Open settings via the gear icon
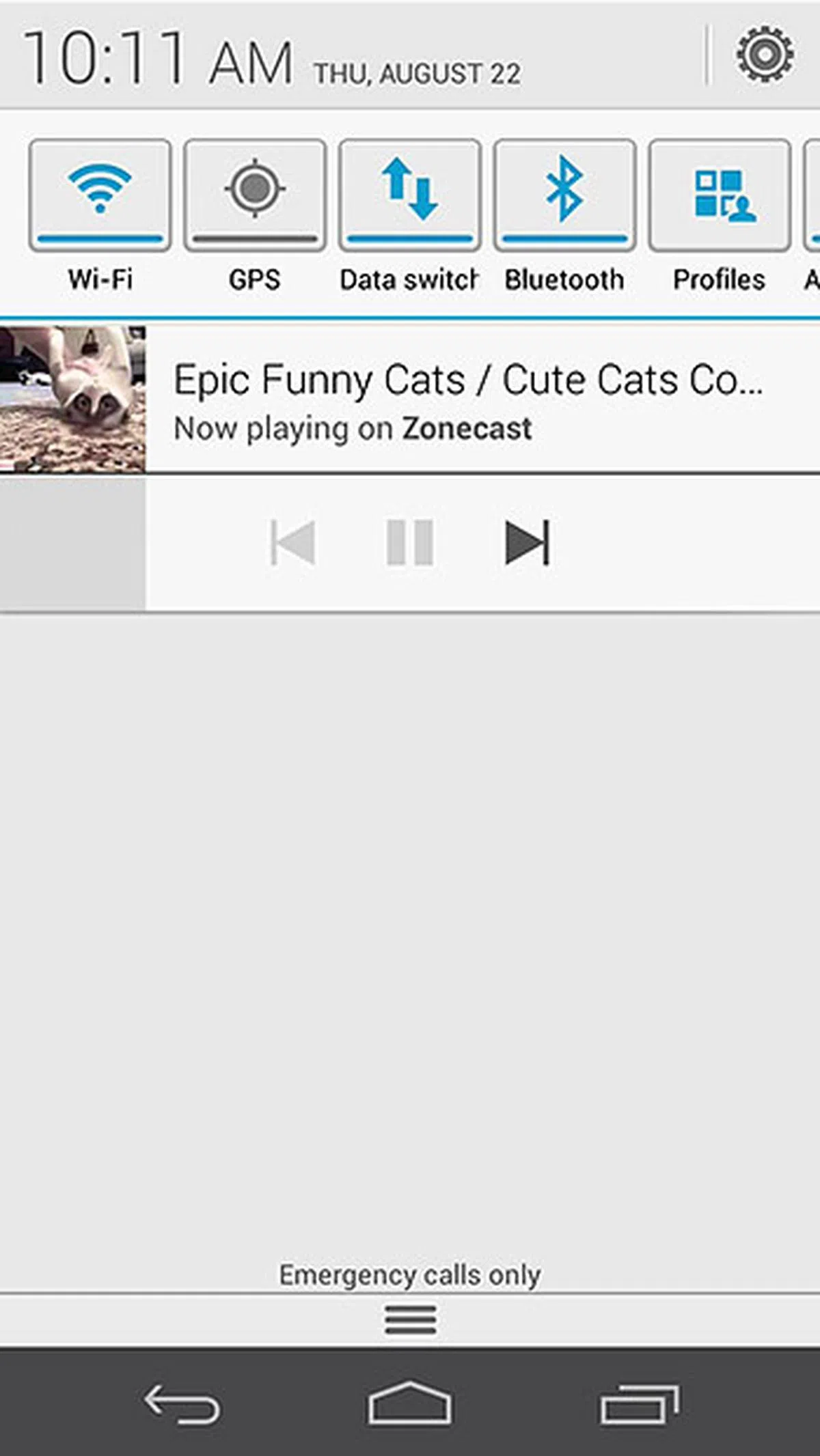The width and height of the screenshot is (820, 1456). [x=765, y=55]
